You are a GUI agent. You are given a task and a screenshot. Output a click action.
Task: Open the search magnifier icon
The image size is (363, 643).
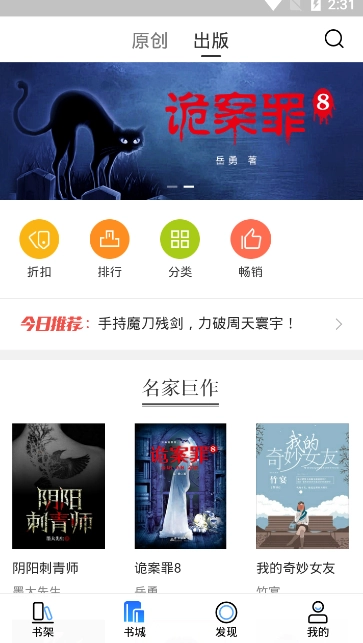coord(334,39)
